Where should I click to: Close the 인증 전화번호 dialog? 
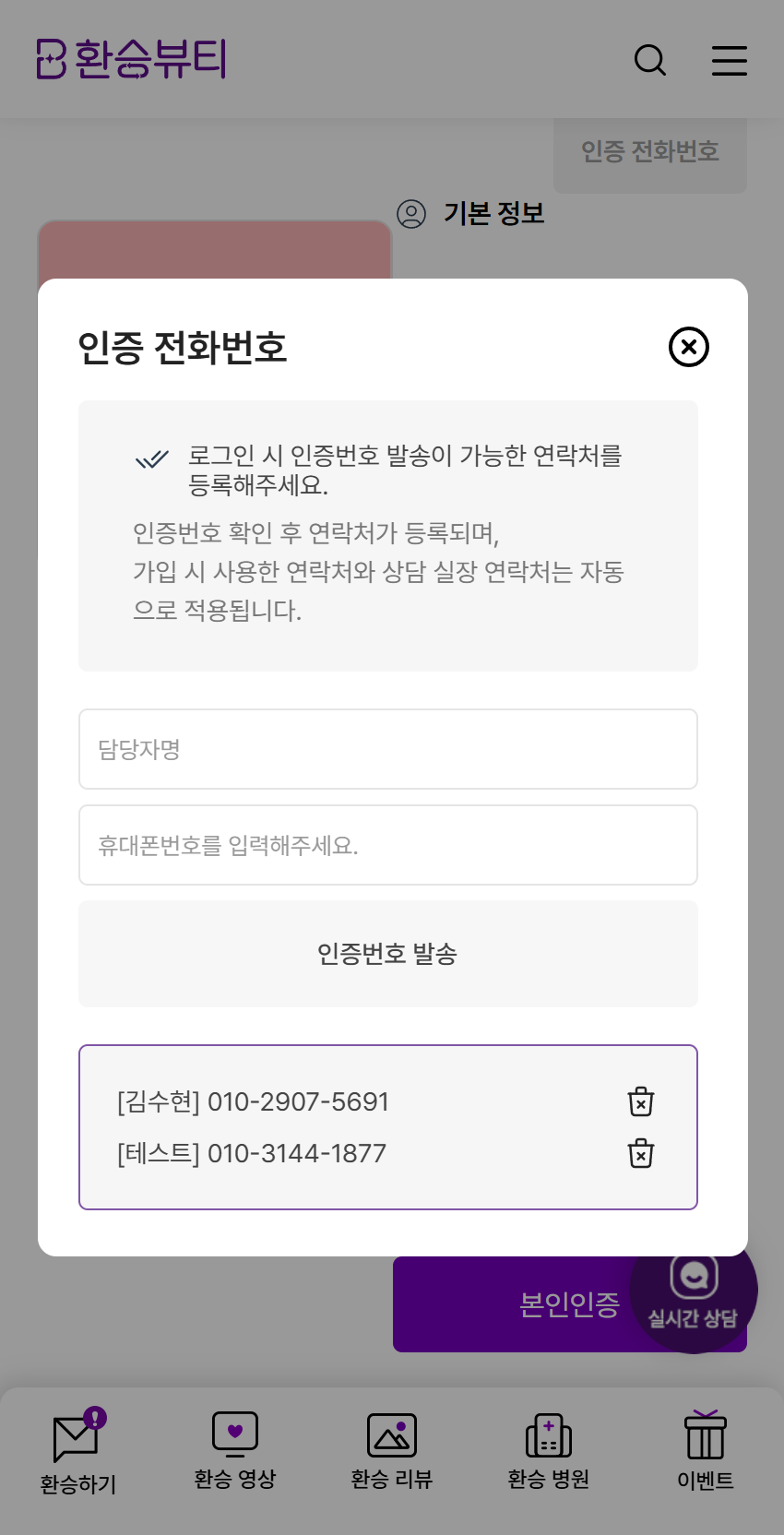point(688,347)
